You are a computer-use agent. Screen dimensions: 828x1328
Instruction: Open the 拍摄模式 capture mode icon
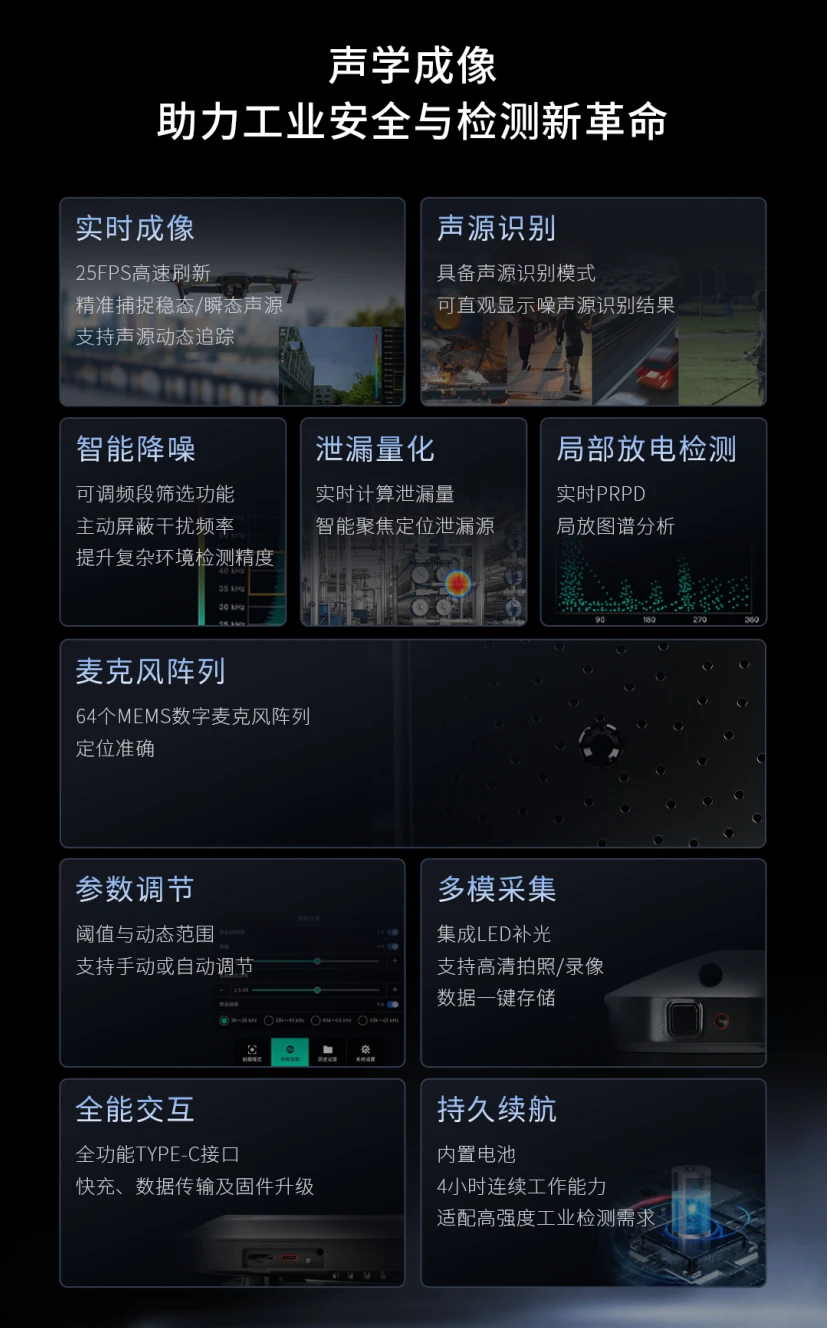click(251, 1050)
